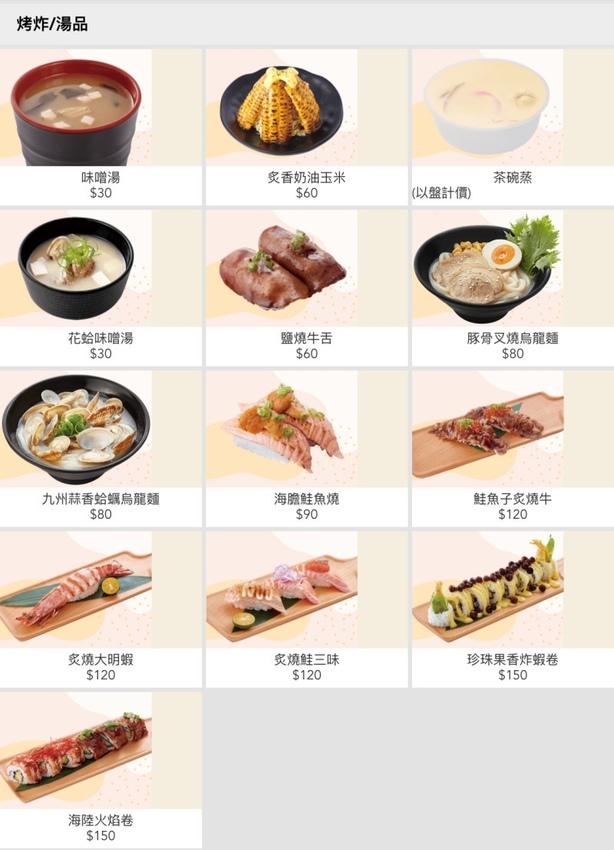Image resolution: width=614 pixels, height=850 pixels.
Task: Tap the 海膽鮭魚燒 card
Action: click(306, 449)
